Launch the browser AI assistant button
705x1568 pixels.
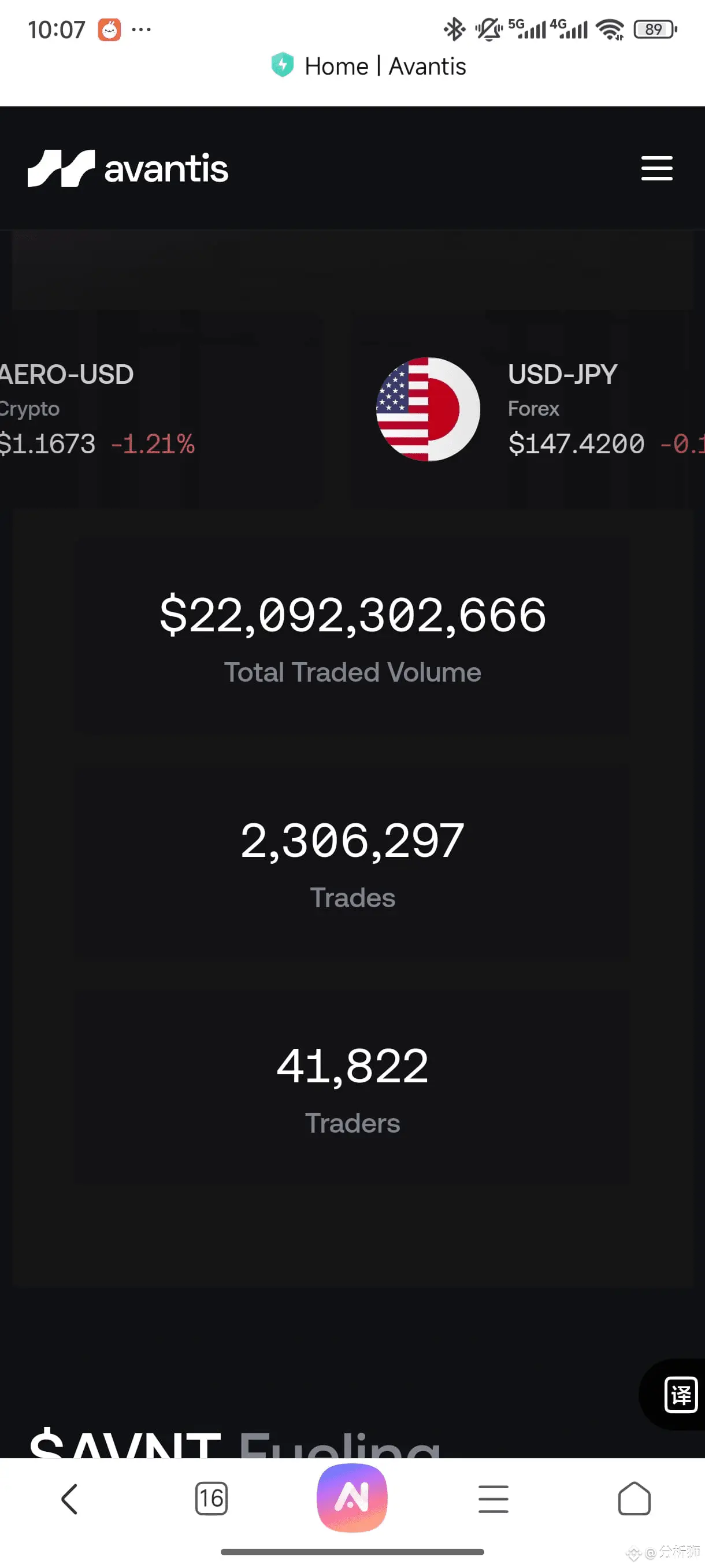tap(352, 1497)
